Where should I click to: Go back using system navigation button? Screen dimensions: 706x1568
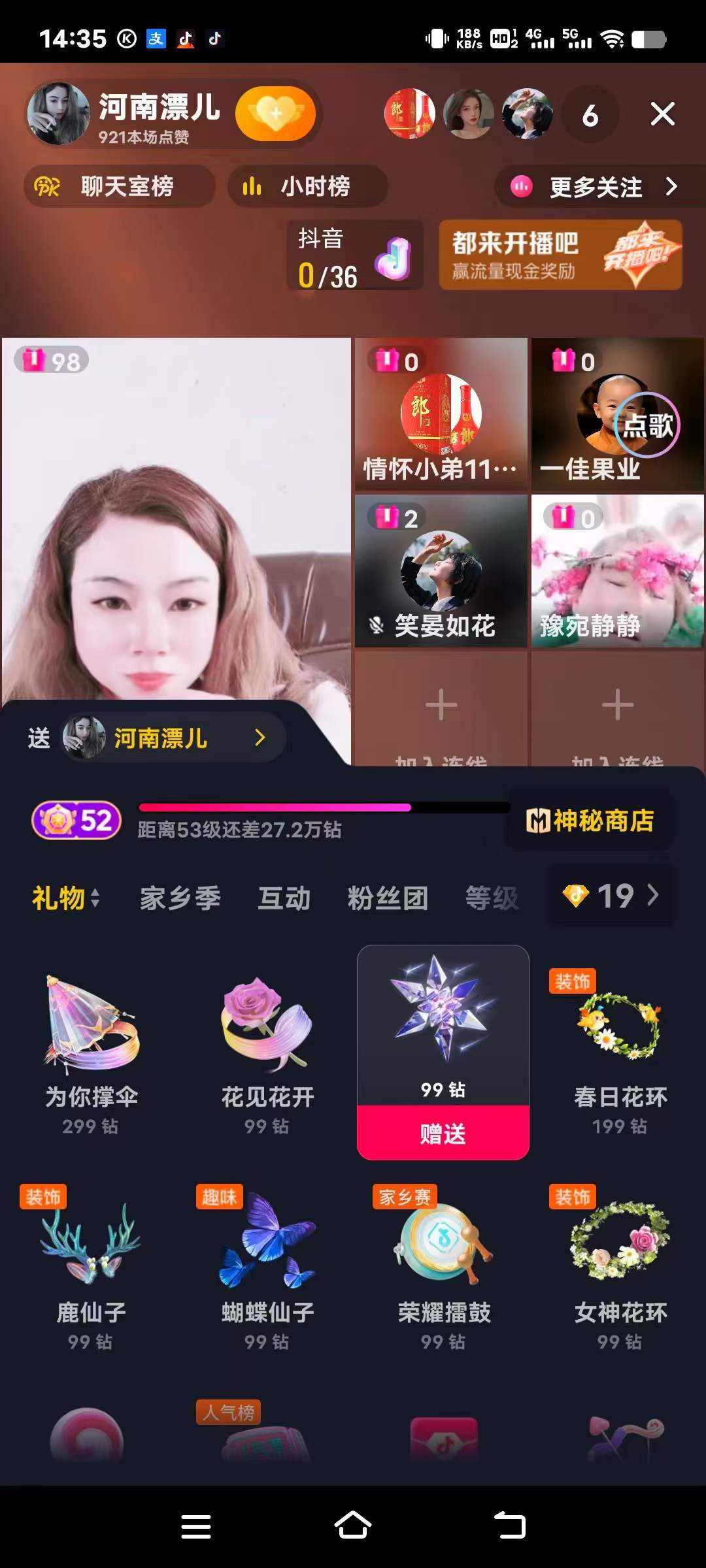(x=510, y=1526)
